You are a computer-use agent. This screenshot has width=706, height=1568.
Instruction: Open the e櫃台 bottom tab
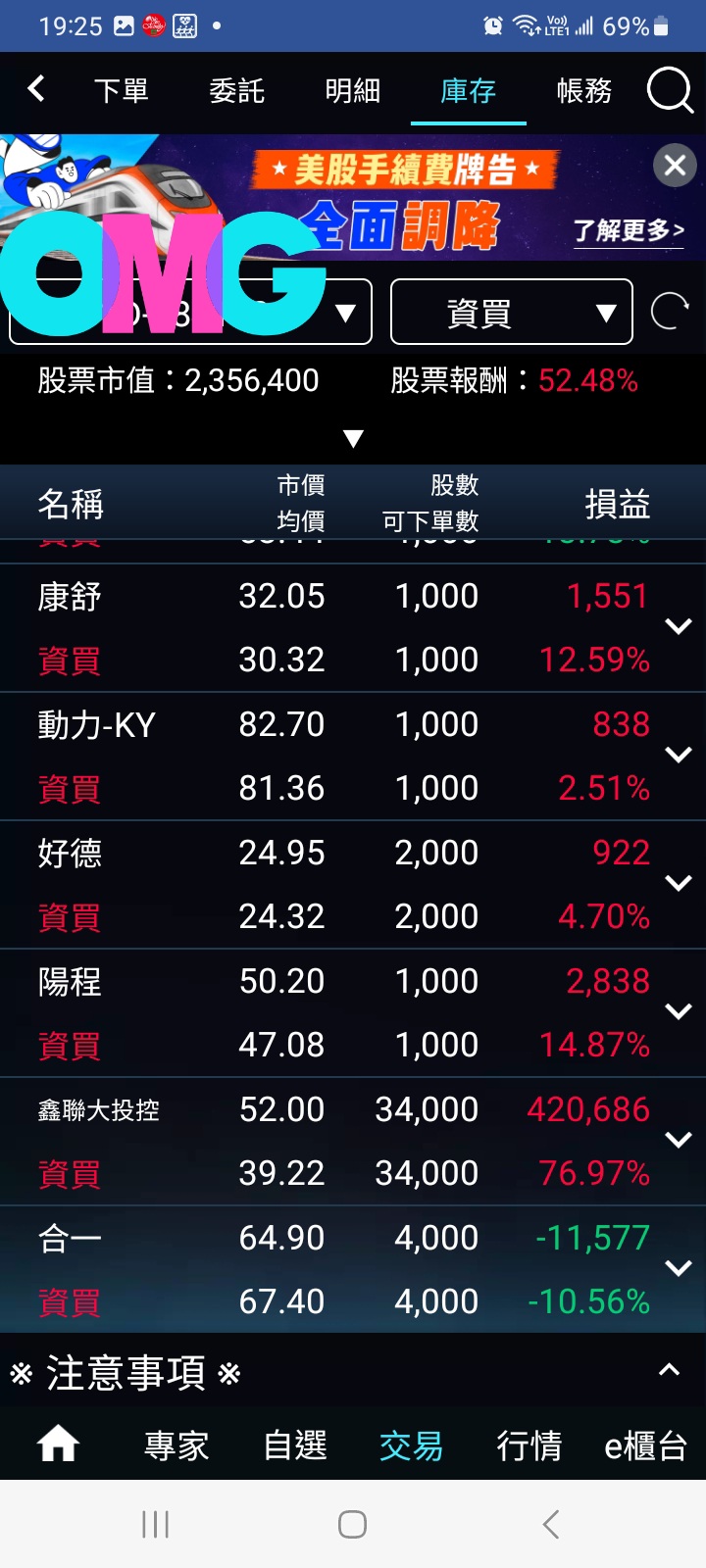pos(645,1445)
